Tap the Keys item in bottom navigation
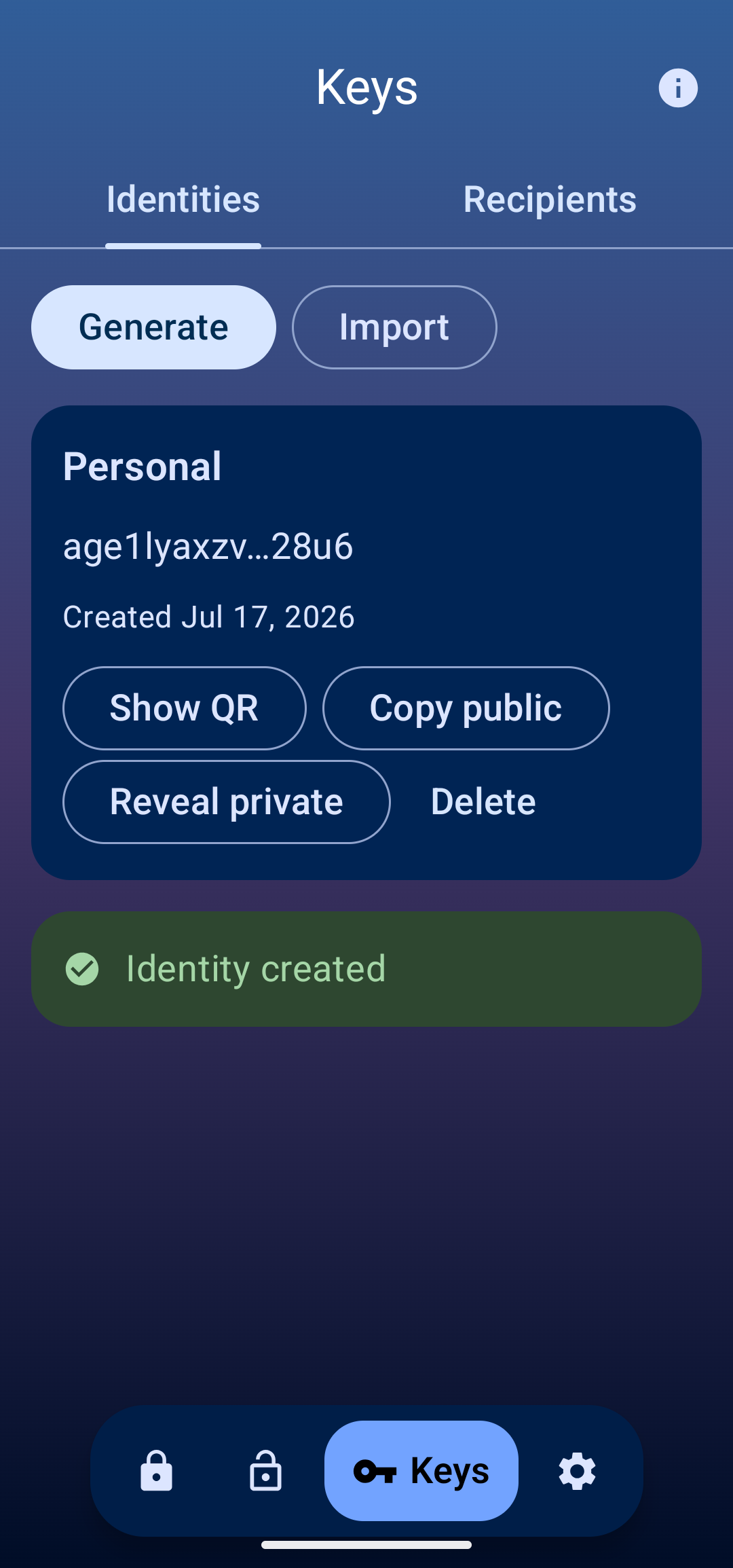The image size is (733, 1568). [x=421, y=1471]
